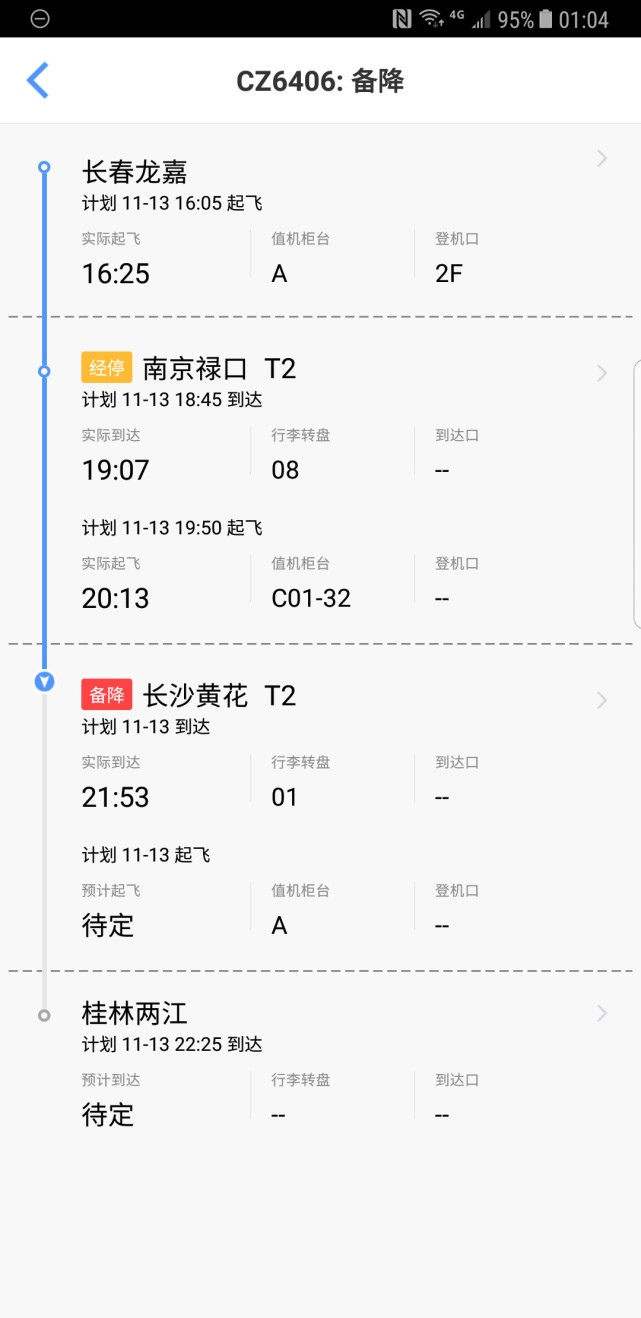Open 长沙黄花 T2 diversion airport details
This screenshot has height=1318, width=641.
point(320,807)
